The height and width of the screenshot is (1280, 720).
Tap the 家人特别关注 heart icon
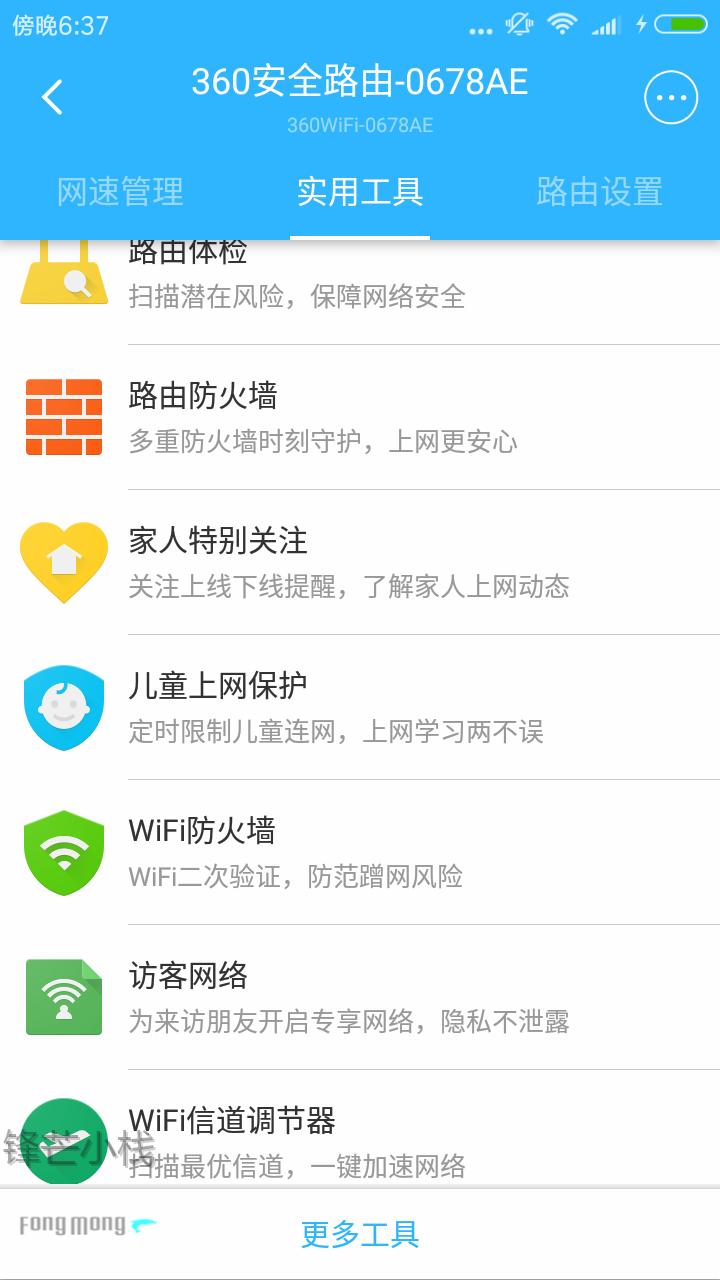[x=63, y=560]
